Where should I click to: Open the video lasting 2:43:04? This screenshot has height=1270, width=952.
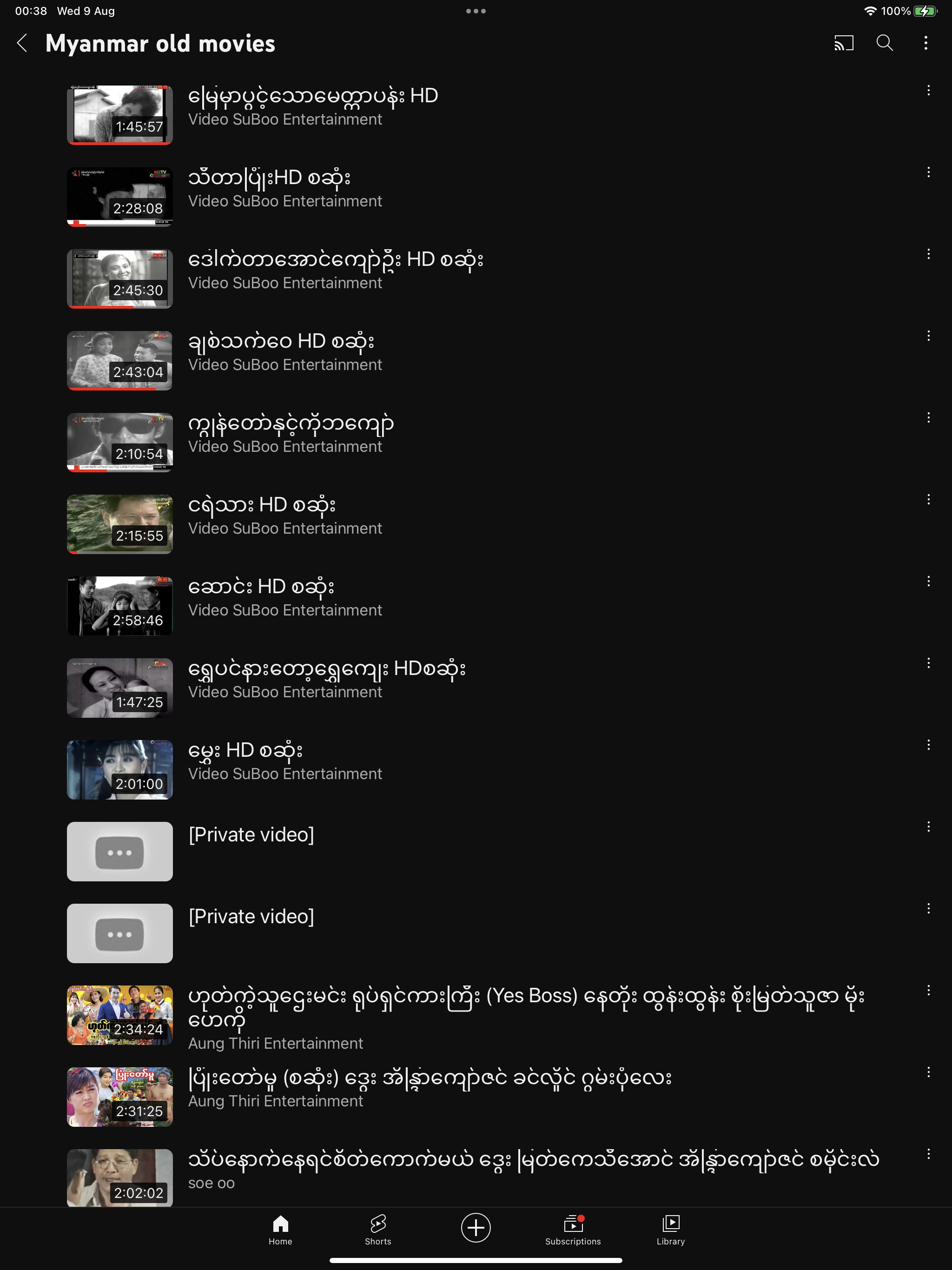click(x=119, y=361)
